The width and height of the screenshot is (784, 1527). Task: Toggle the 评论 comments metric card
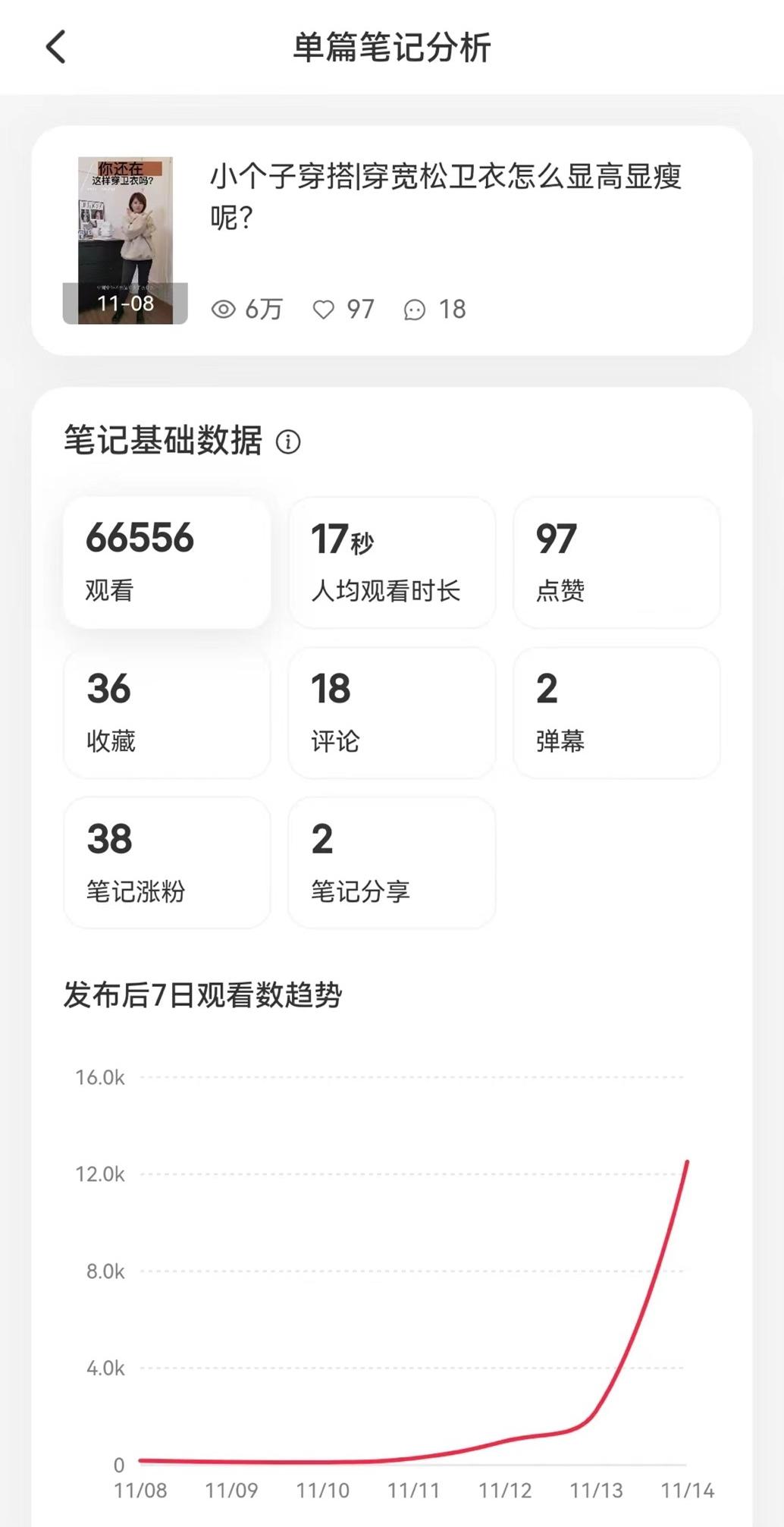391,712
